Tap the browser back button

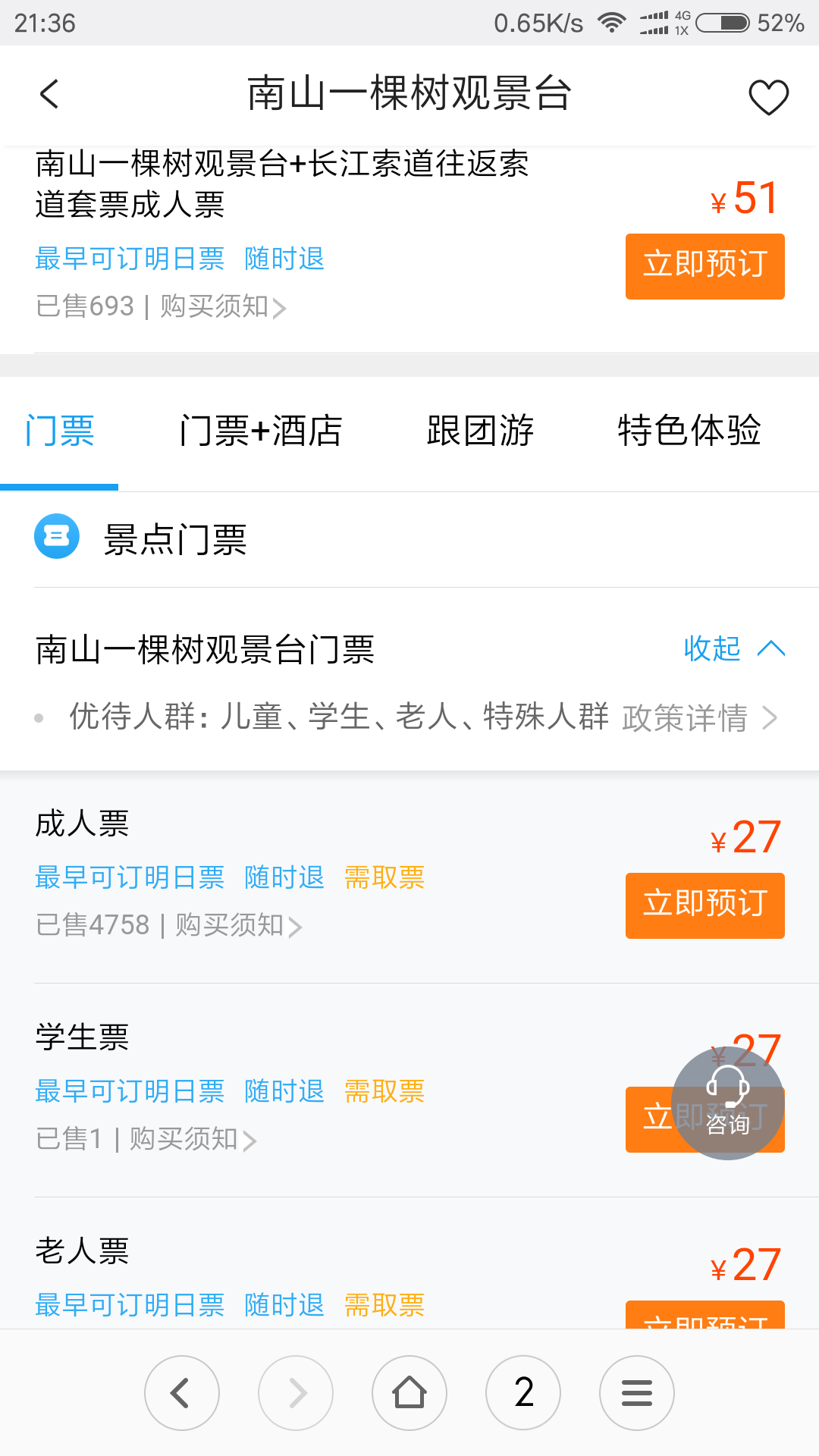tap(182, 1393)
